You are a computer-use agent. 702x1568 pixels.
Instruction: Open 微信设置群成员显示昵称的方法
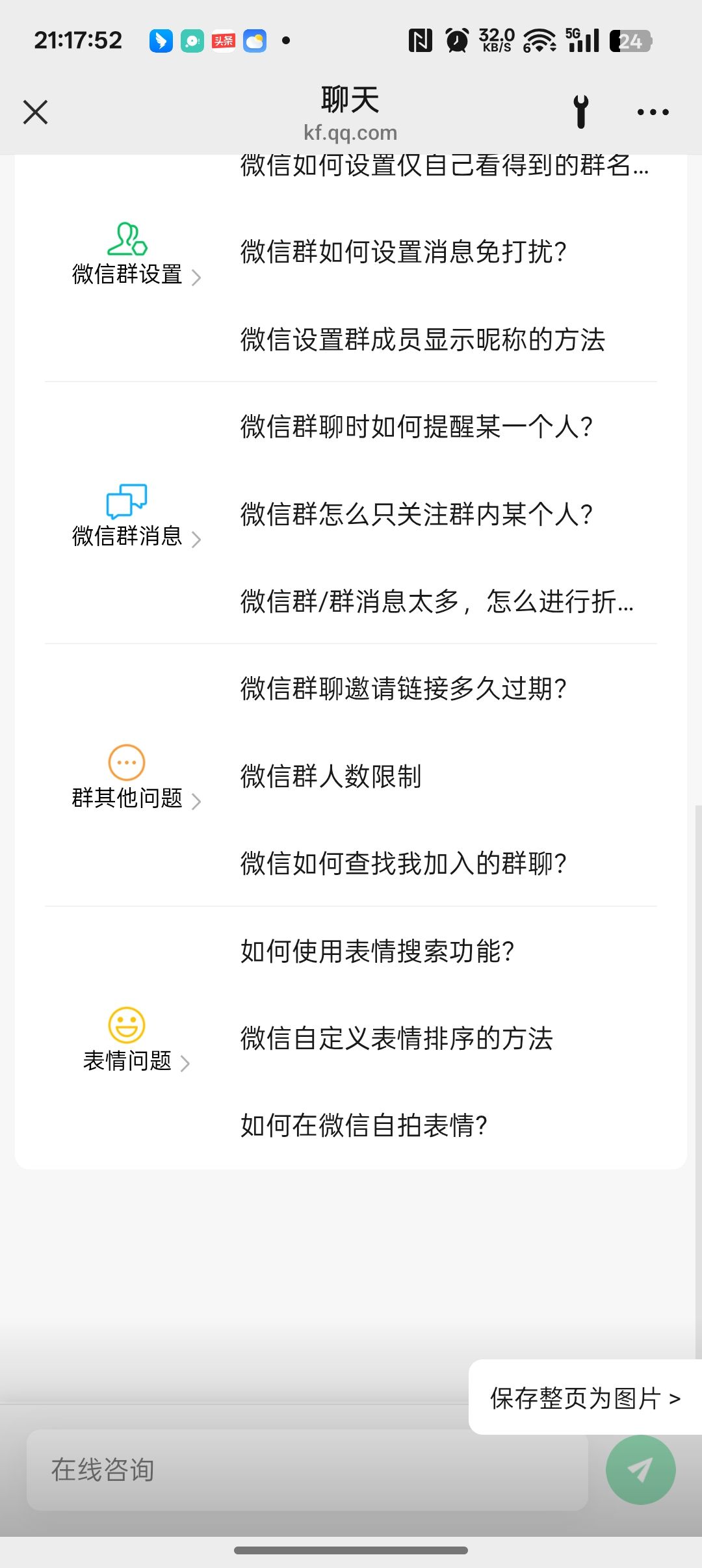pyautogui.click(x=422, y=339)
